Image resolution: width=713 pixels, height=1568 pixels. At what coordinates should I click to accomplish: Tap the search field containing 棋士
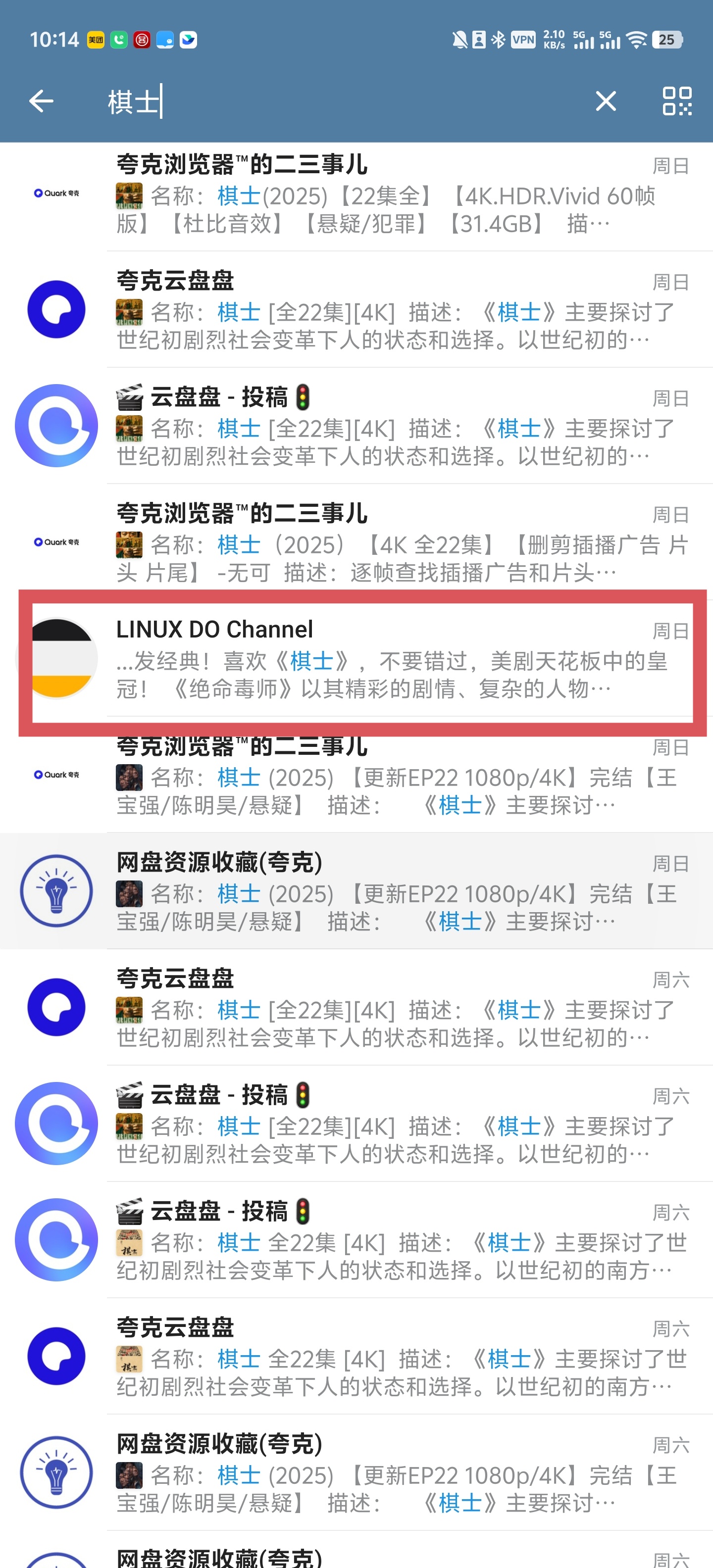[341, 101]
